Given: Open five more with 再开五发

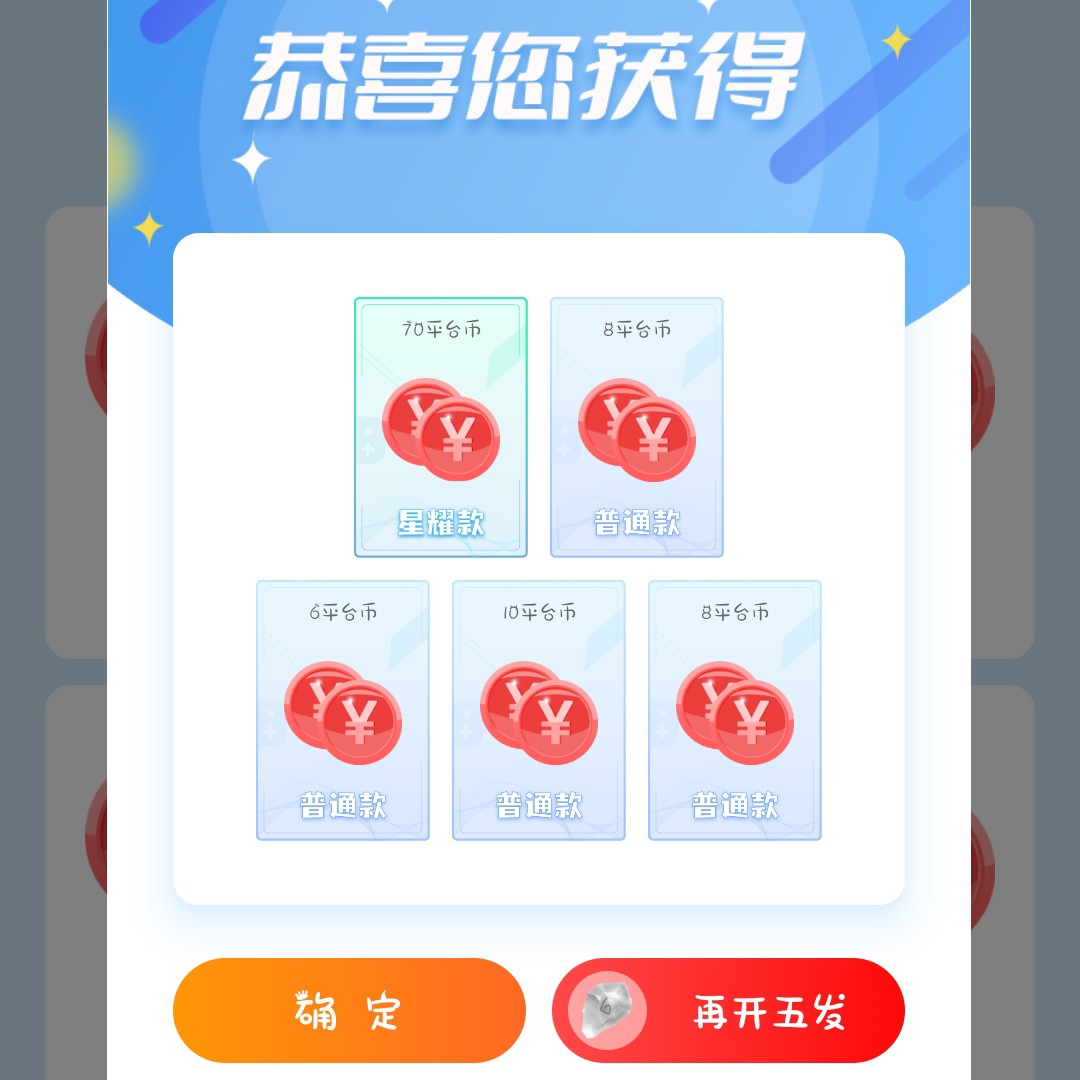Looking at the screenshot, I should pyautogui.click(x=728, y=1010).
